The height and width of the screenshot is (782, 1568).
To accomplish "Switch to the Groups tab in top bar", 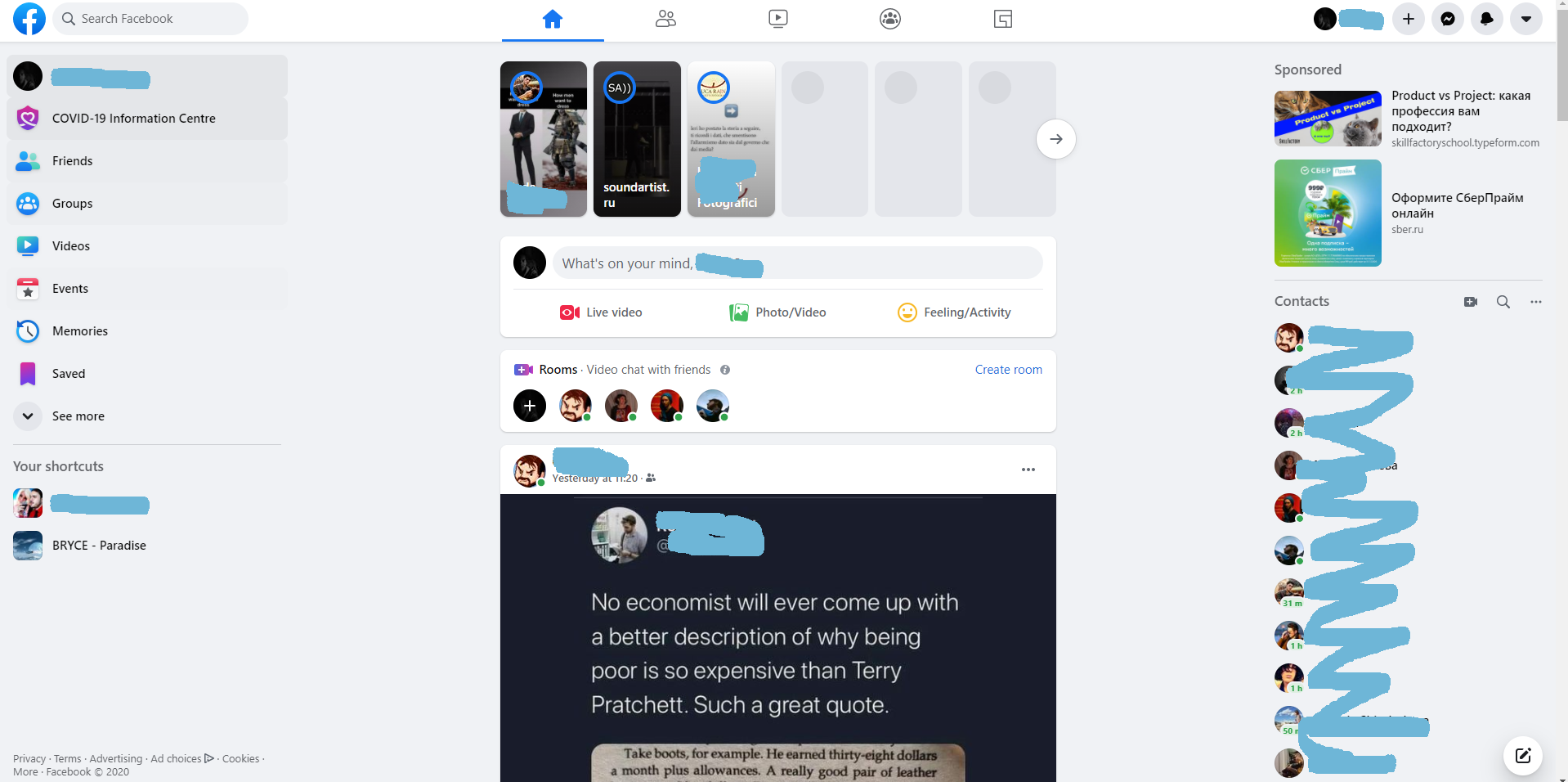I will pos(889,19).
